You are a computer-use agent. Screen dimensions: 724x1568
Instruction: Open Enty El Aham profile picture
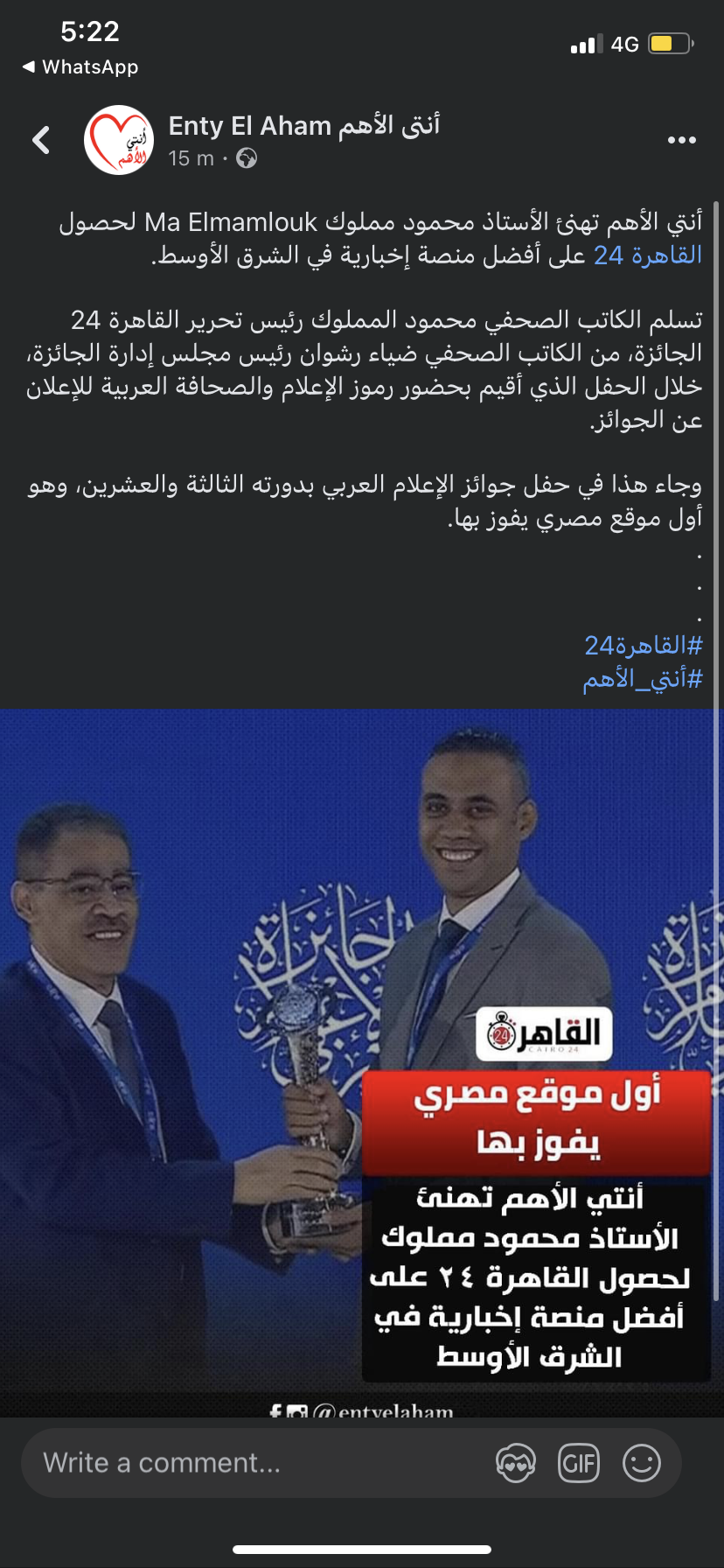119,140
